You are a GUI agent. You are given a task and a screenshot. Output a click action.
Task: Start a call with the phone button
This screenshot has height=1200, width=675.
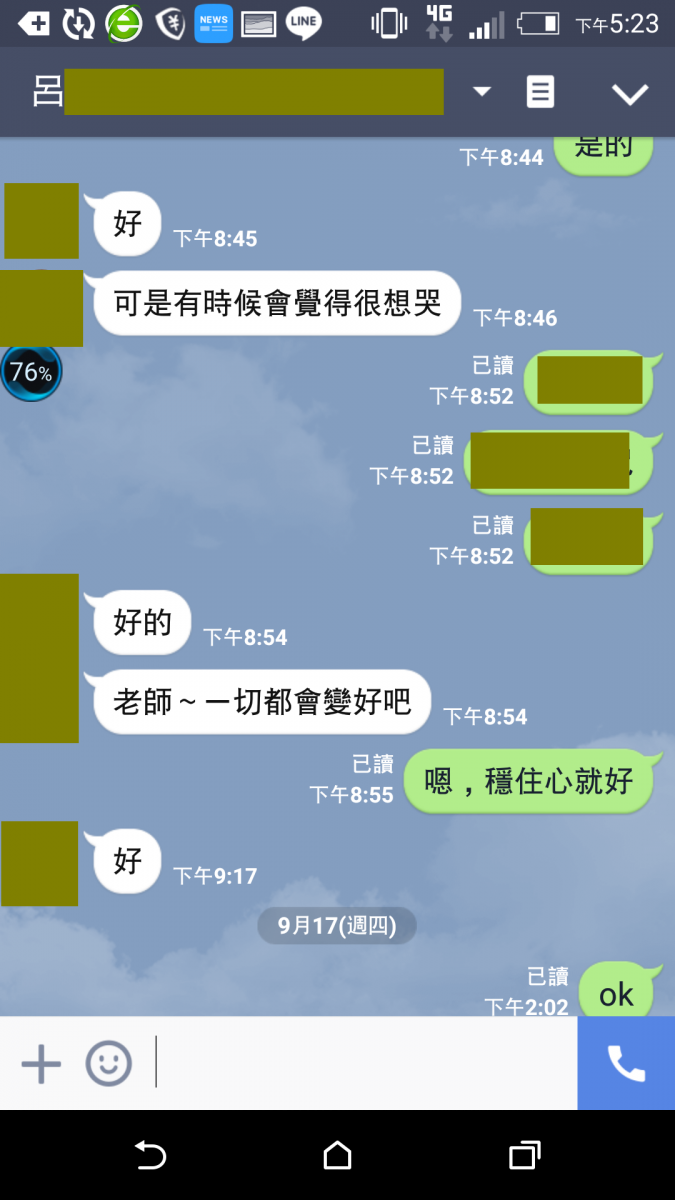click(626, 1064)
